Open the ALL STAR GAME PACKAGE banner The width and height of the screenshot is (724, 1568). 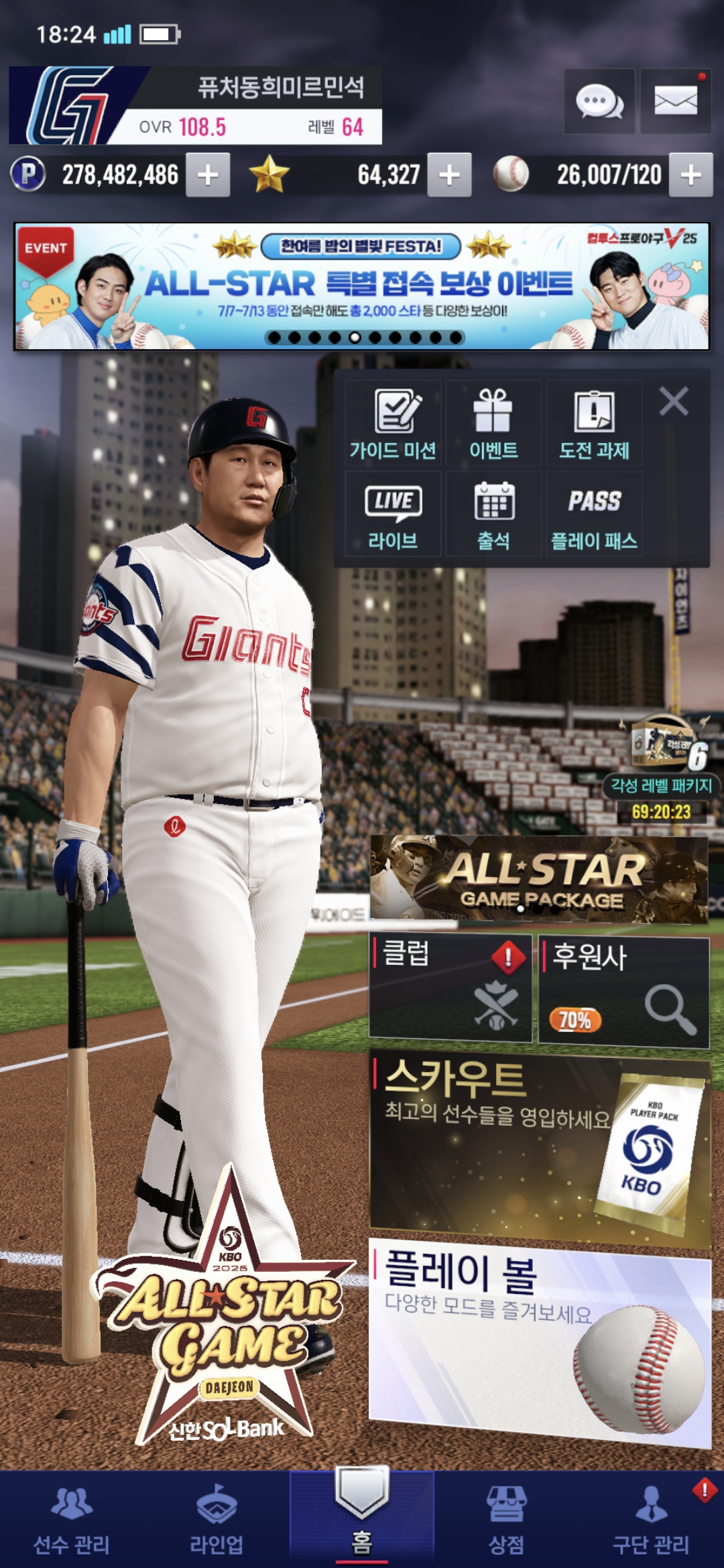coord(539,878)
